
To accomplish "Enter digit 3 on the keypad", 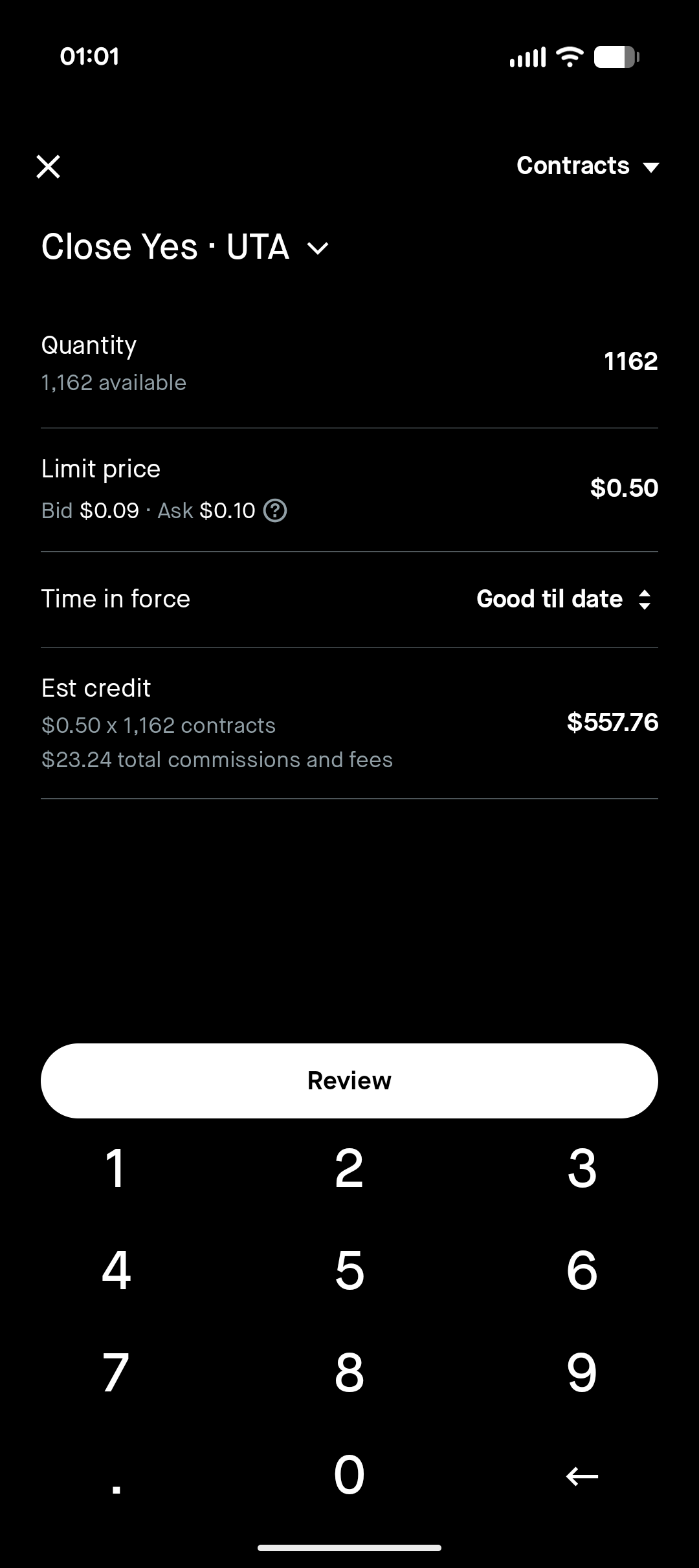I will 582,1169.
